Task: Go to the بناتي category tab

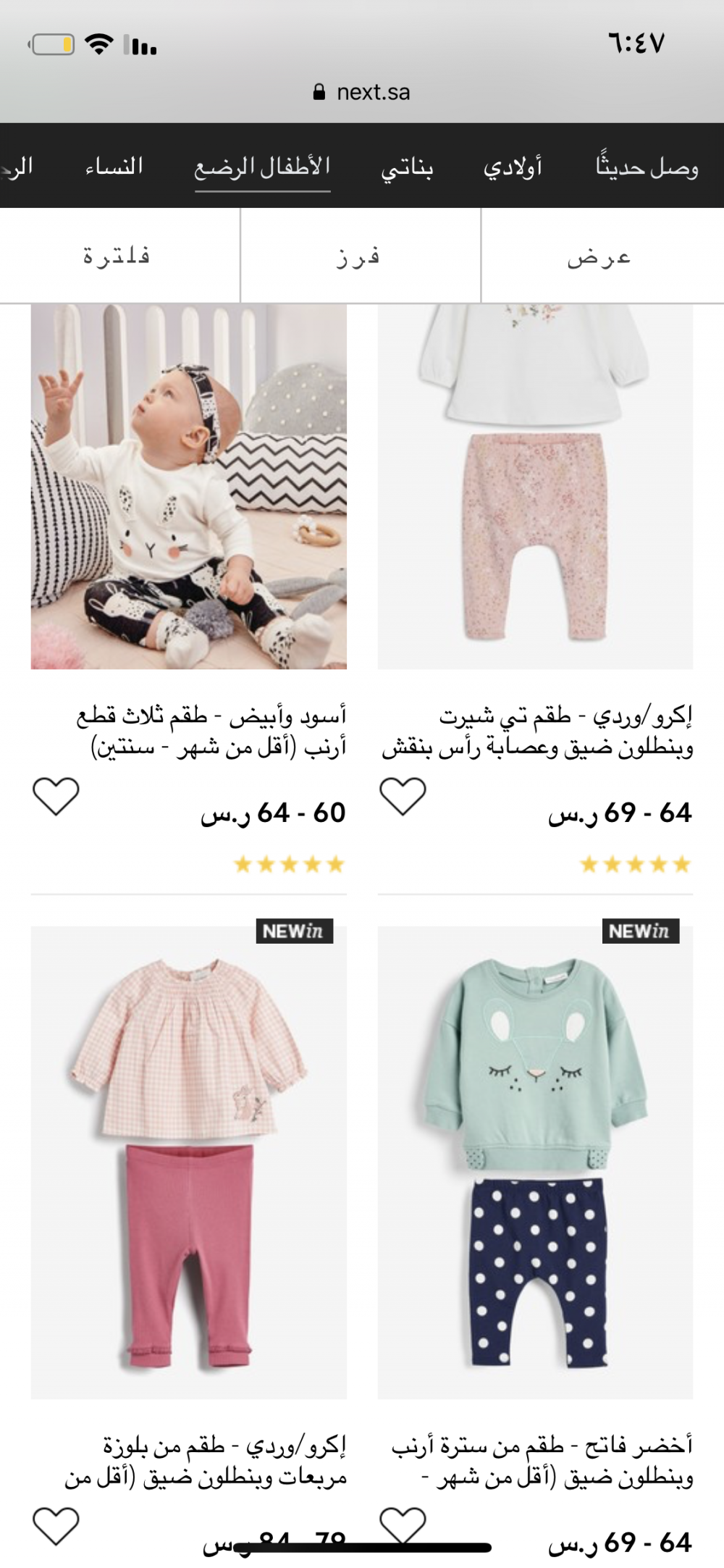Action: (x=407, y=167)
